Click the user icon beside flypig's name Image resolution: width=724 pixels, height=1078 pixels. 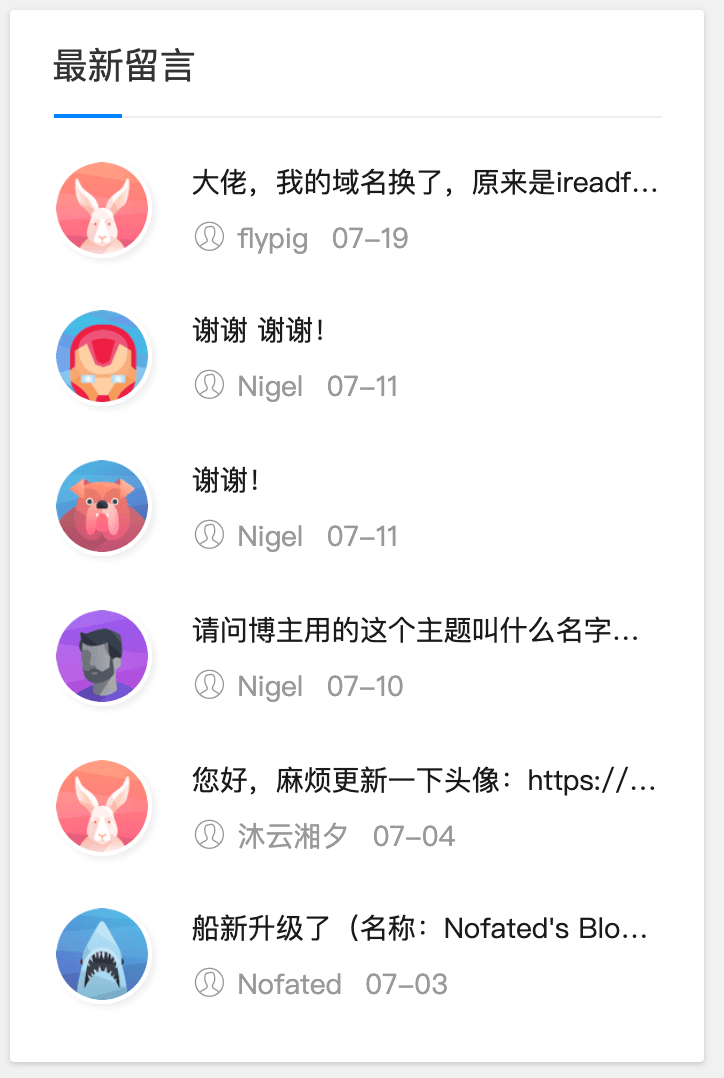click(x=209, y=238)
